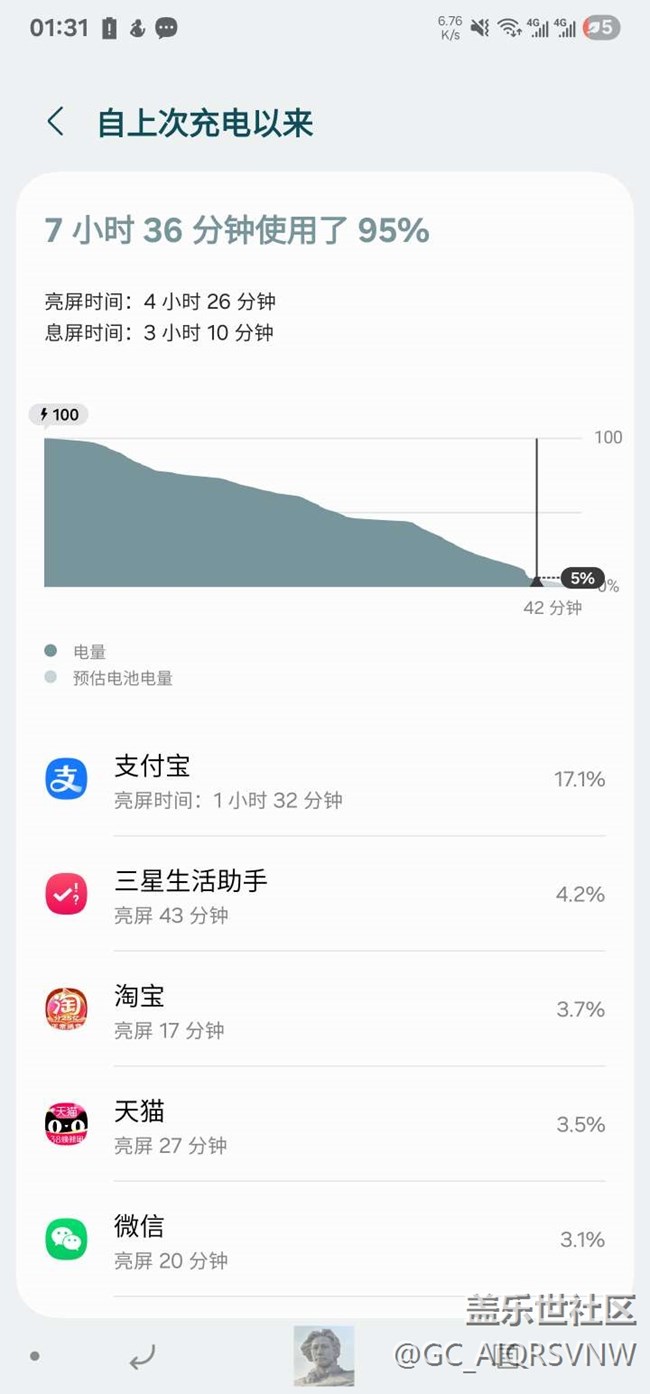This screenshot has width=650, height=1394.
Task: View 微信 battery usage details
Action: click(325, 1239)
